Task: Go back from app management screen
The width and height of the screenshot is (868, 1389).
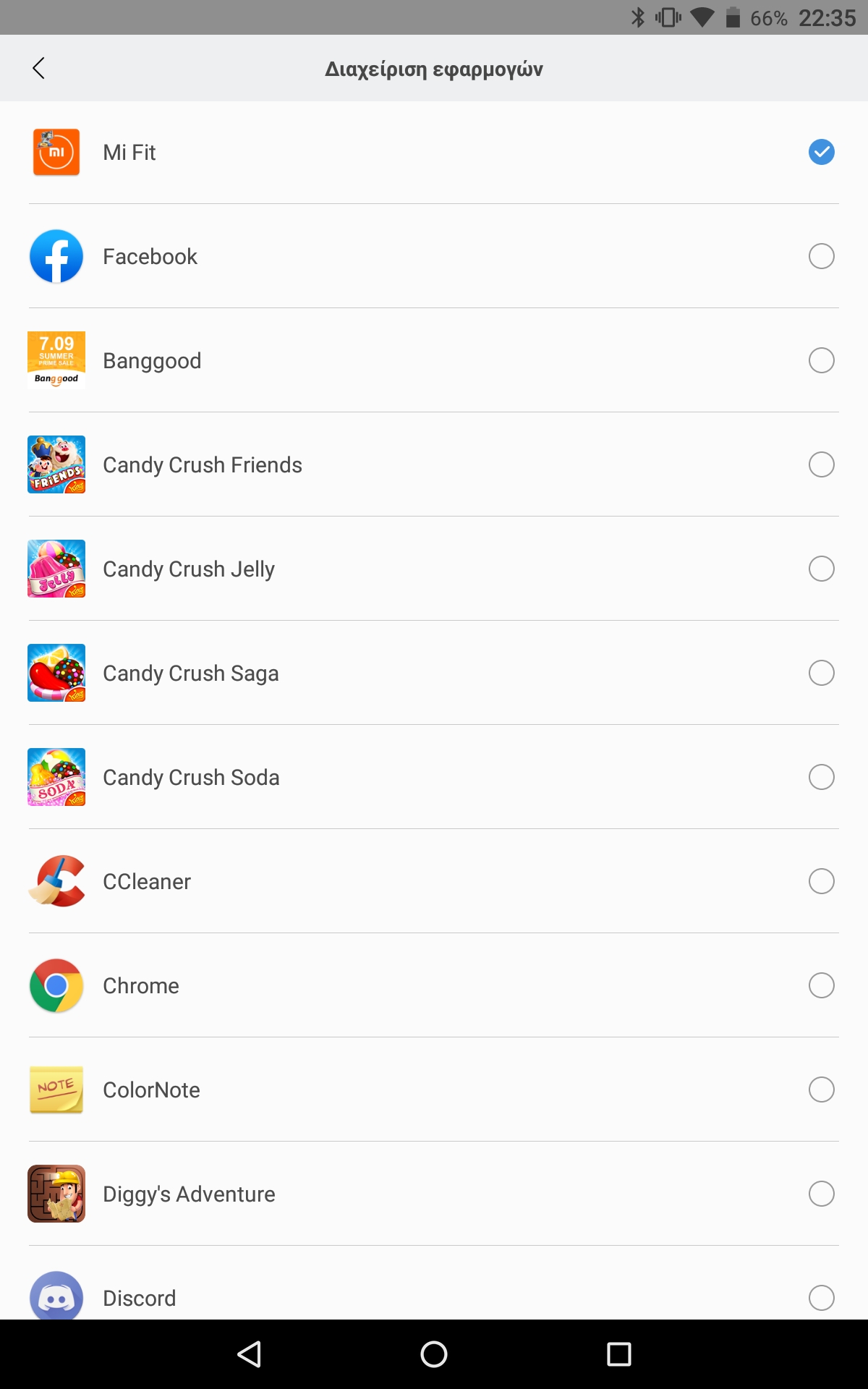Action: coord(39,69)
